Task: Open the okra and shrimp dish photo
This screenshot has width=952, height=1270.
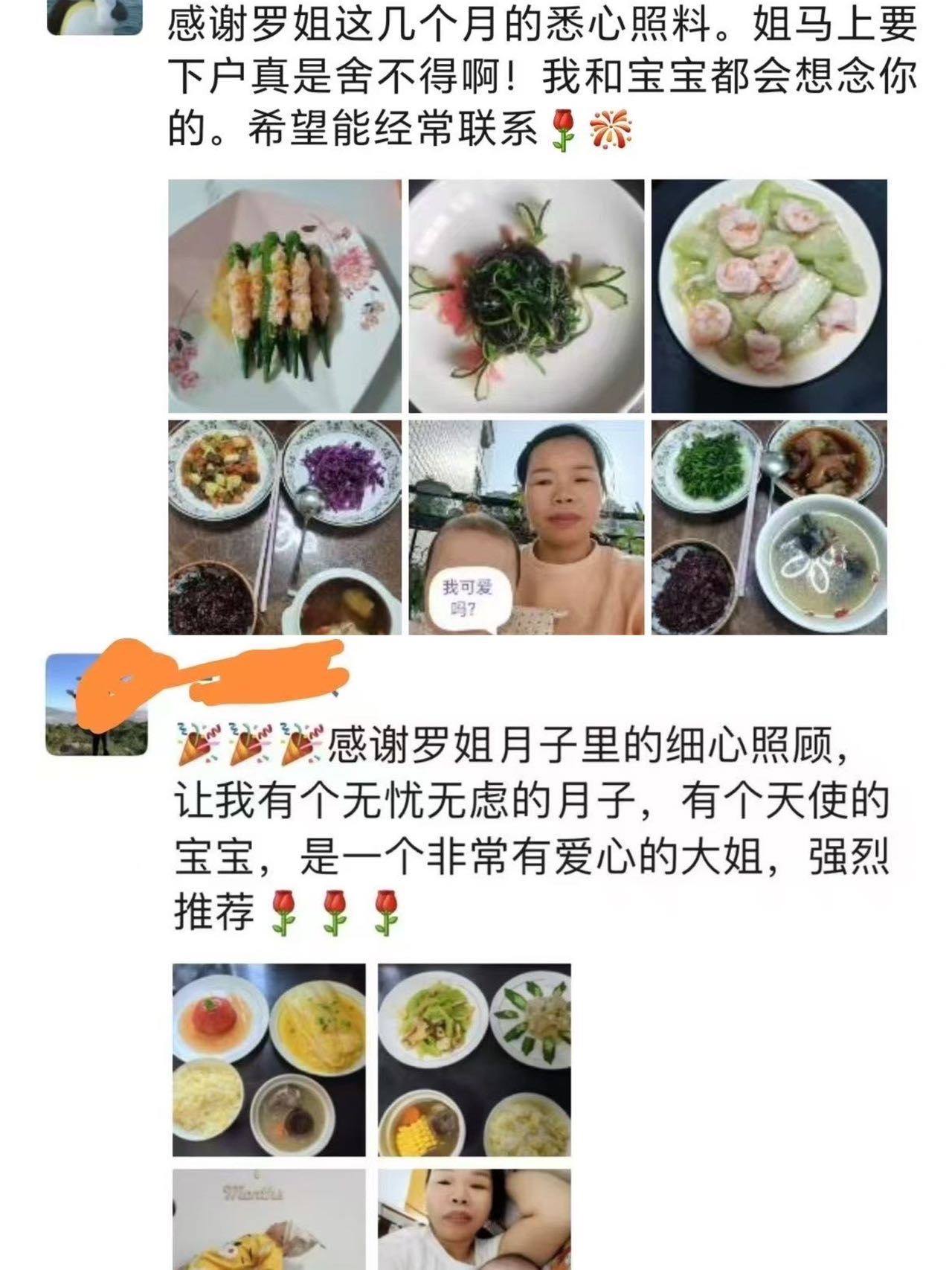Action: [284, 295]
